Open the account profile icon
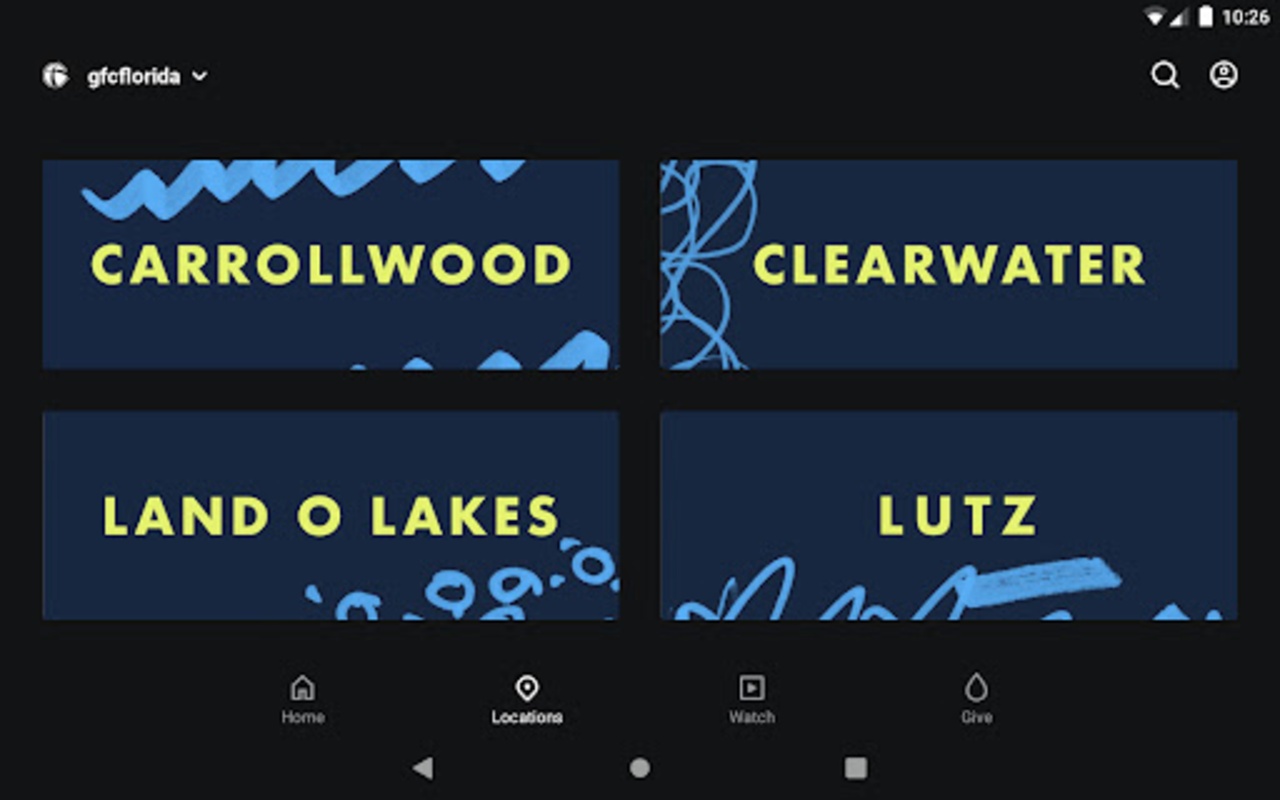 pyautogui.click(x=1224, y=75)
